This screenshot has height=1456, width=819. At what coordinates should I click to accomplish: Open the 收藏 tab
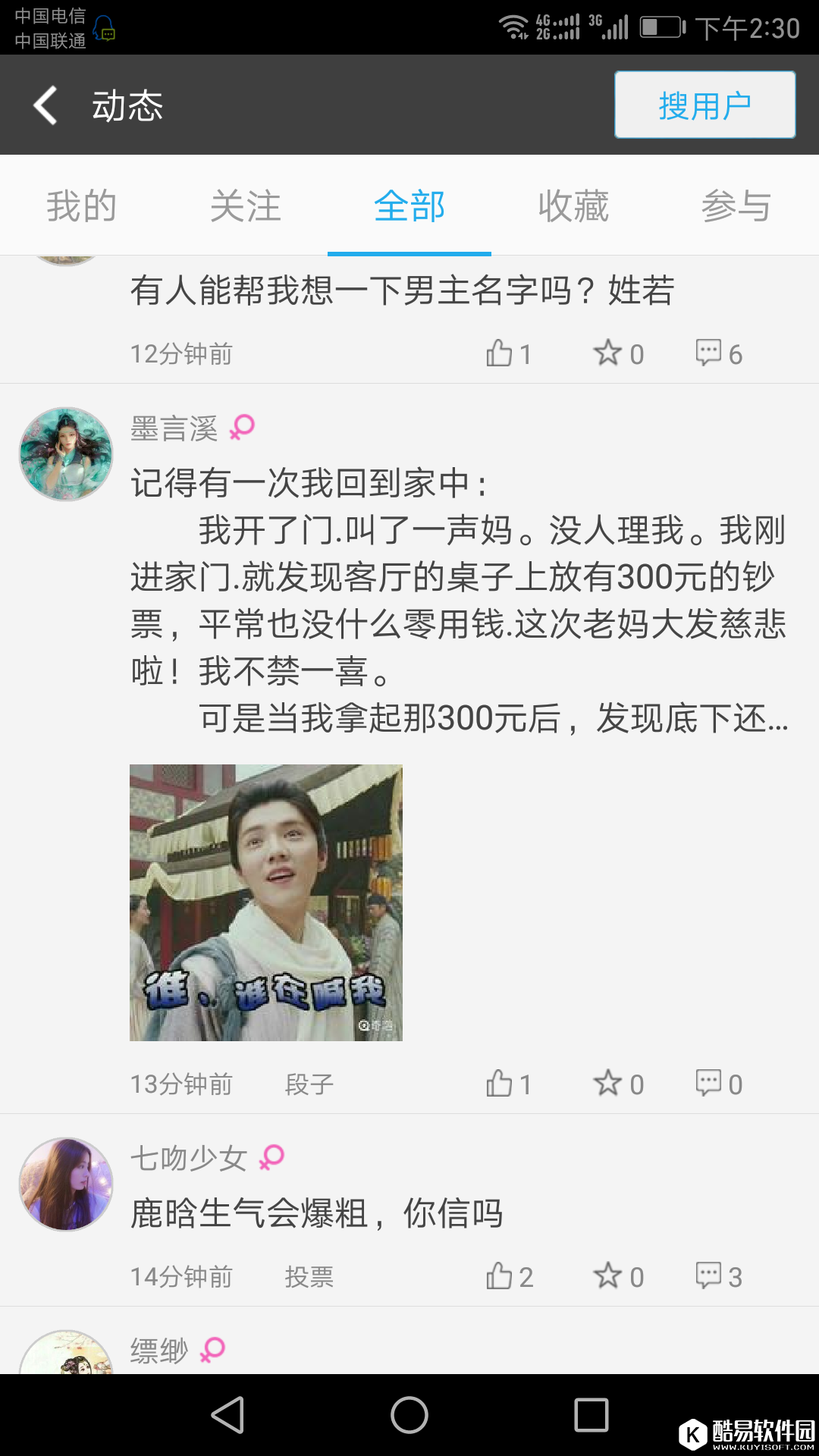(573, 206)
